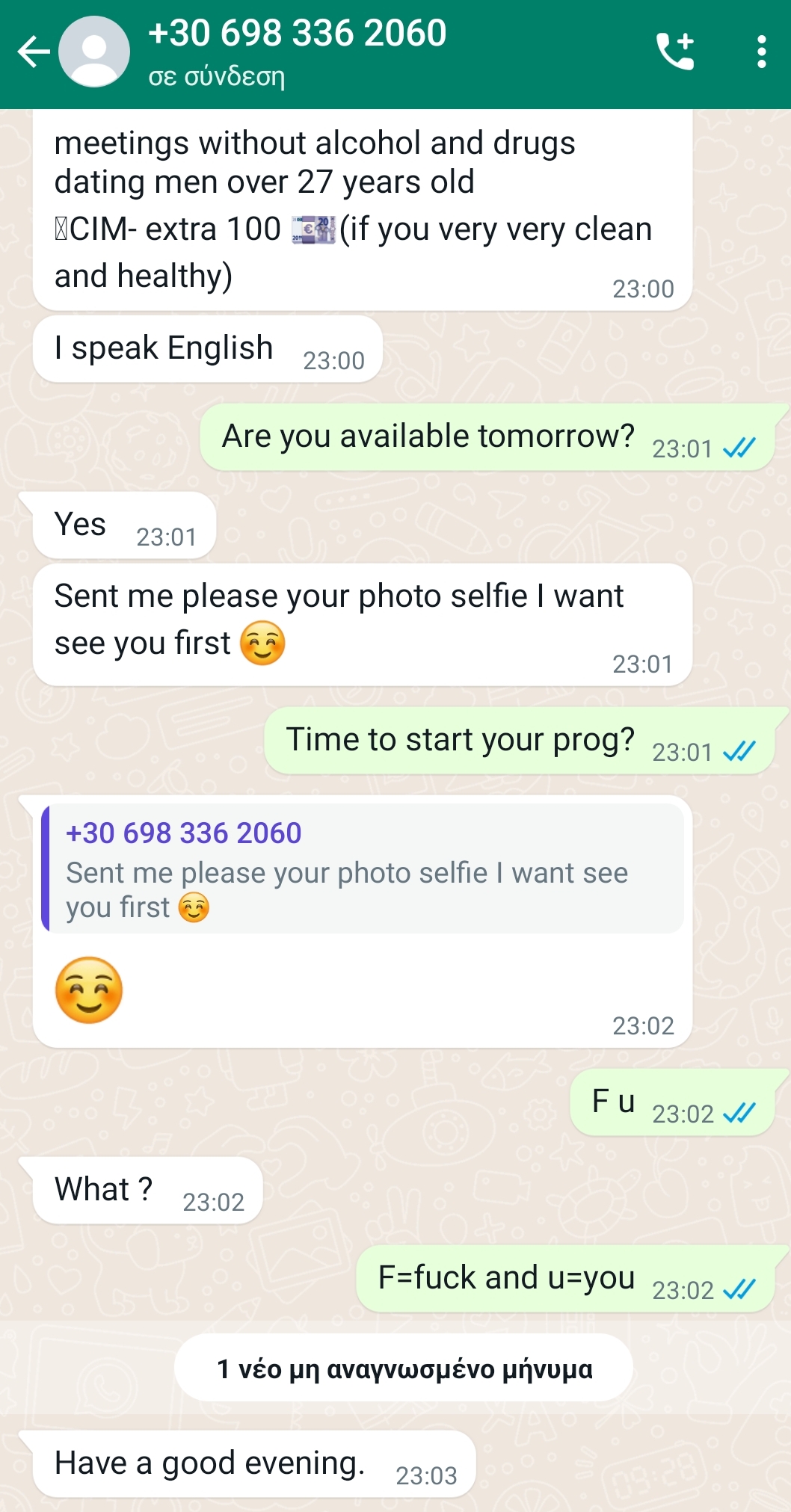Go back to the chat list
Viewport: 791px width, 1512px height.
pyautogui.click(x=33, y=52)
